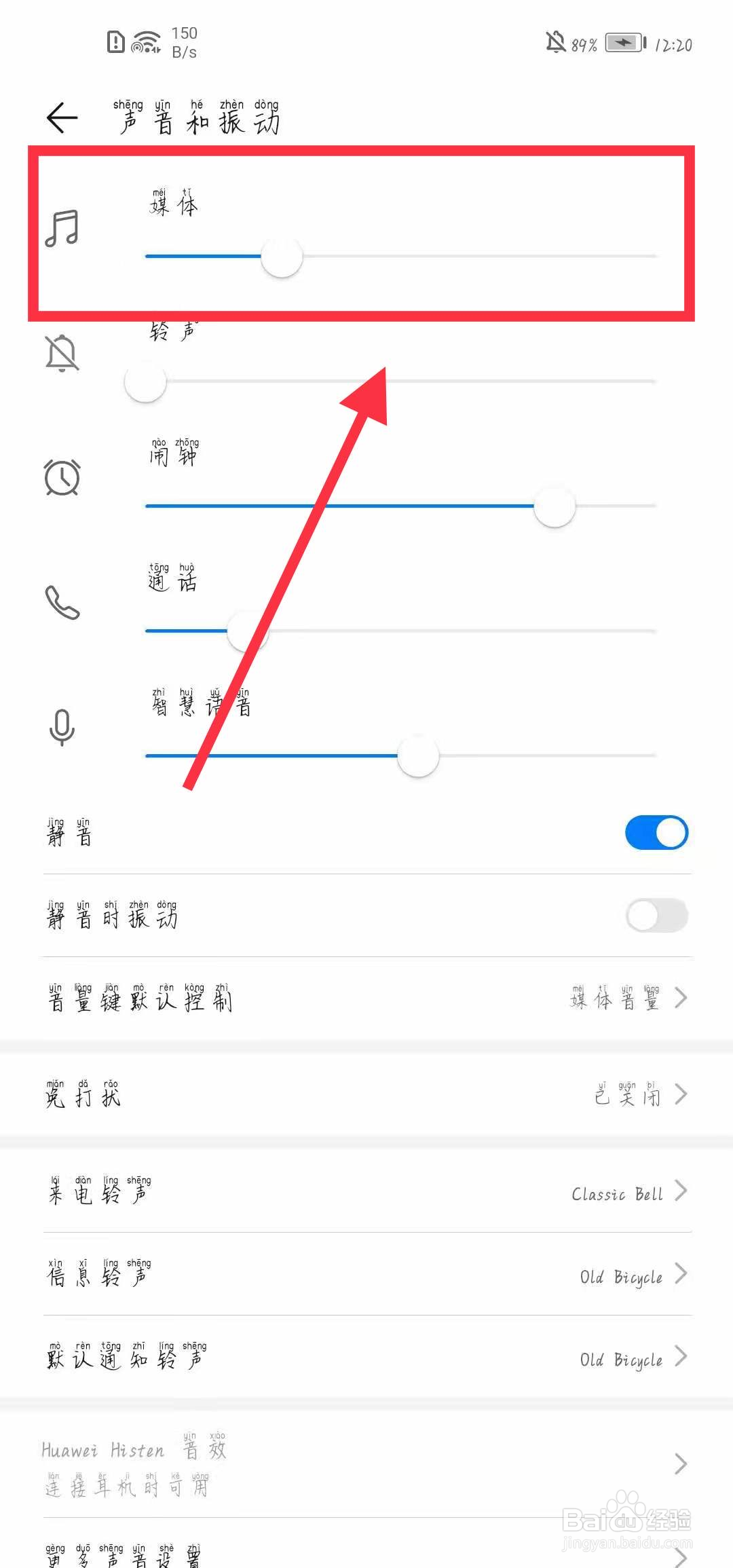Enable the 静音时振动 vibrate switch

pyautogui.click(x=656, y=916)
